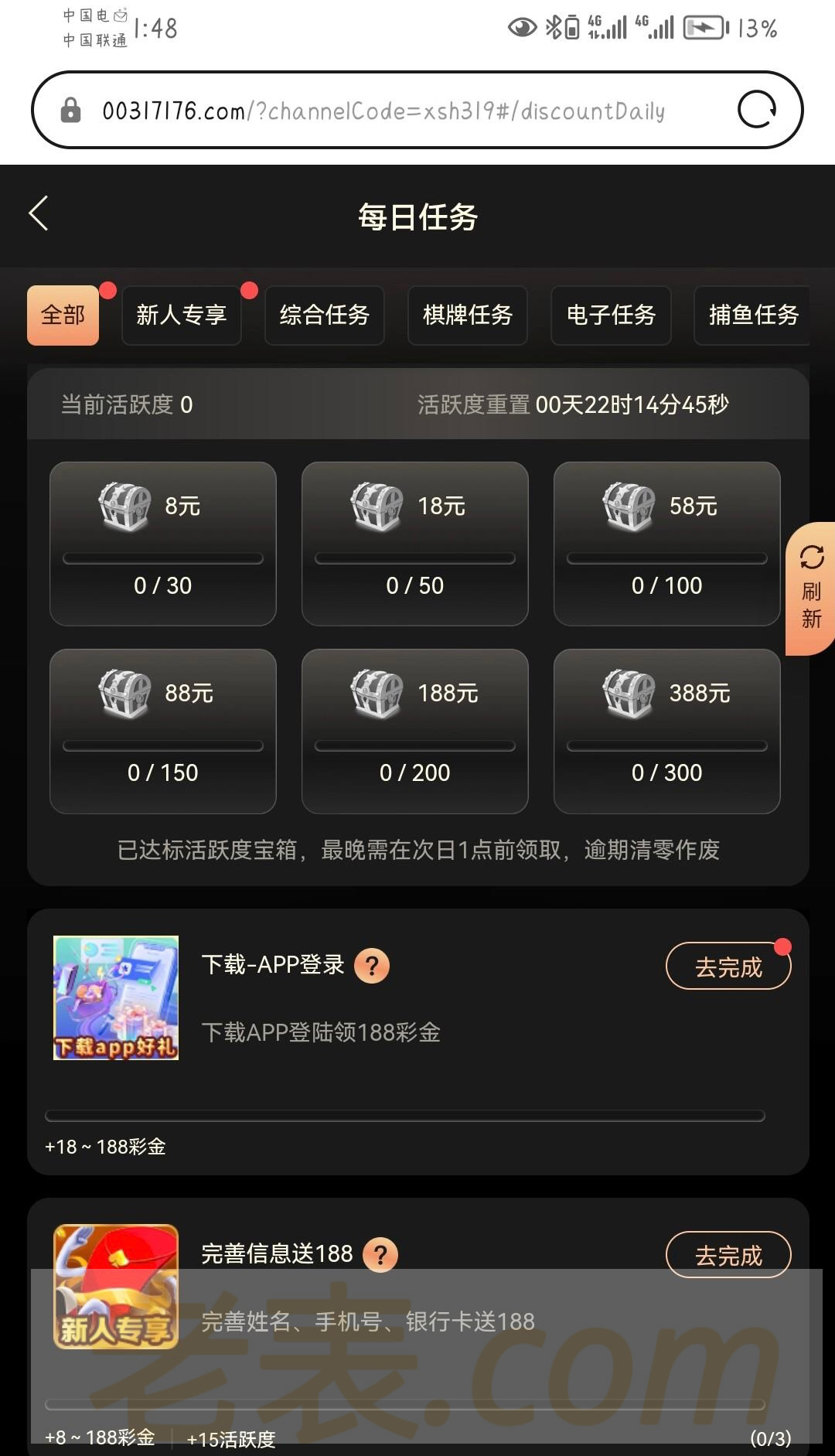Reload the page in the browser
Viewport: 835px width, 1456px height.
[x=756, y=110]
